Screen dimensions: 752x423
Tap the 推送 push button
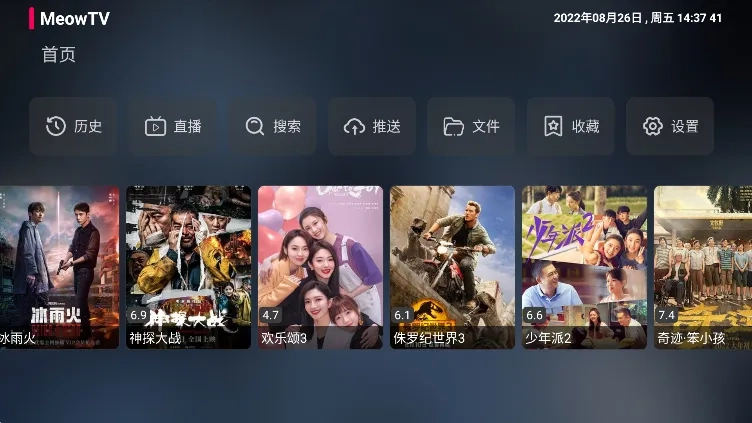[371, 126]
